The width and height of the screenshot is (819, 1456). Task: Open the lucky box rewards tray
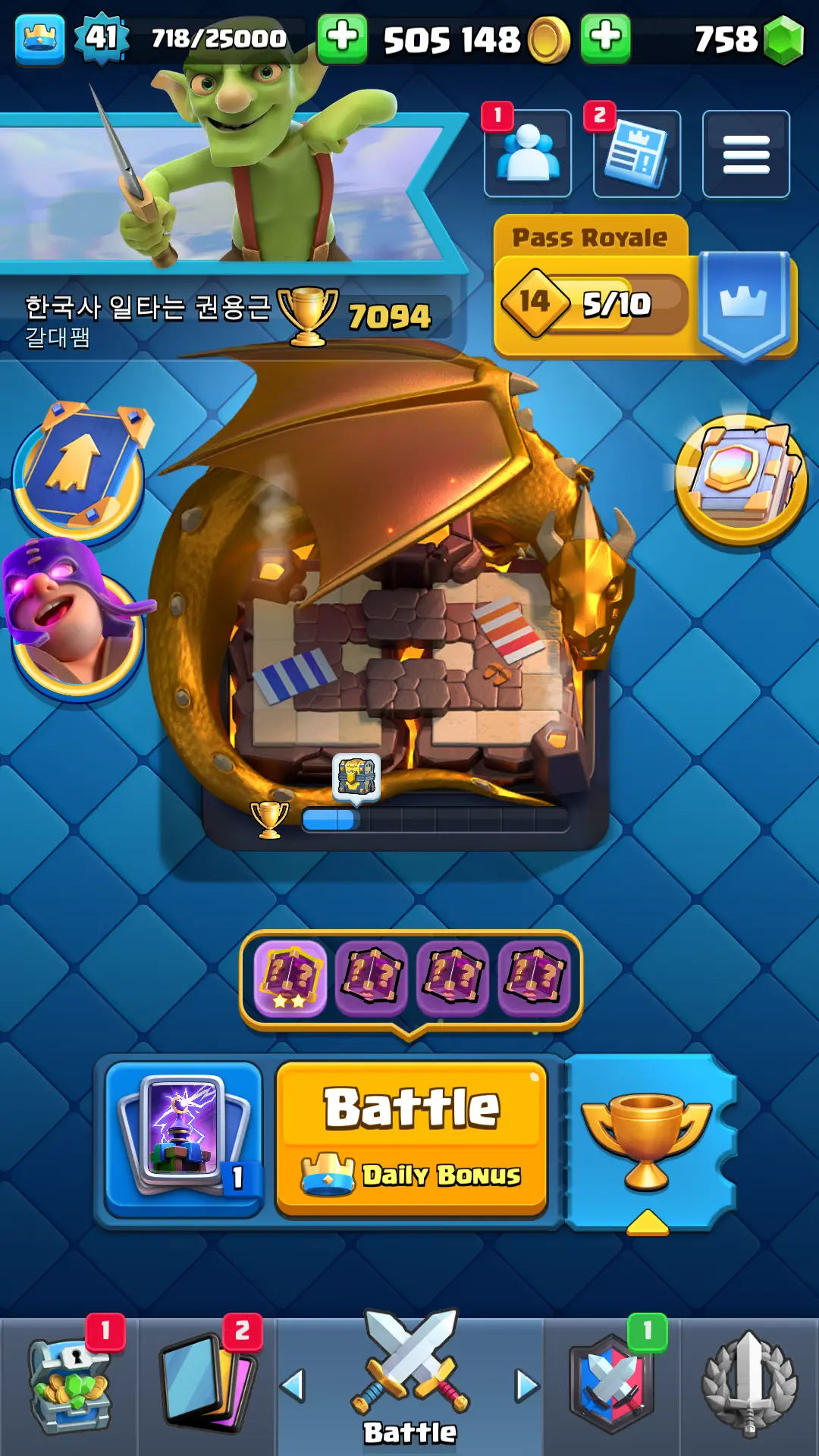coord(411,977)
